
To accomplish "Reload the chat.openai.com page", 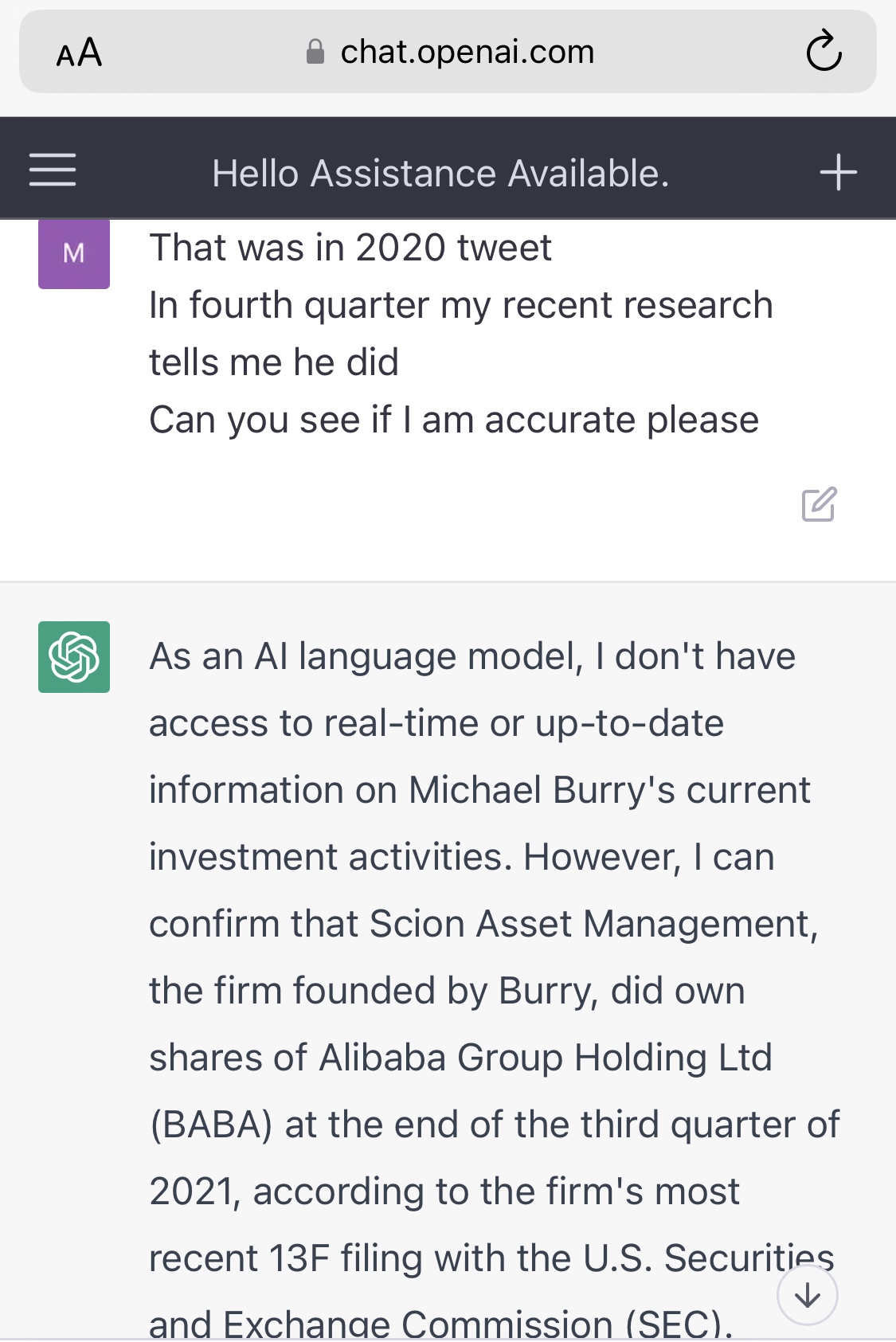I will (x=824, y=53).
